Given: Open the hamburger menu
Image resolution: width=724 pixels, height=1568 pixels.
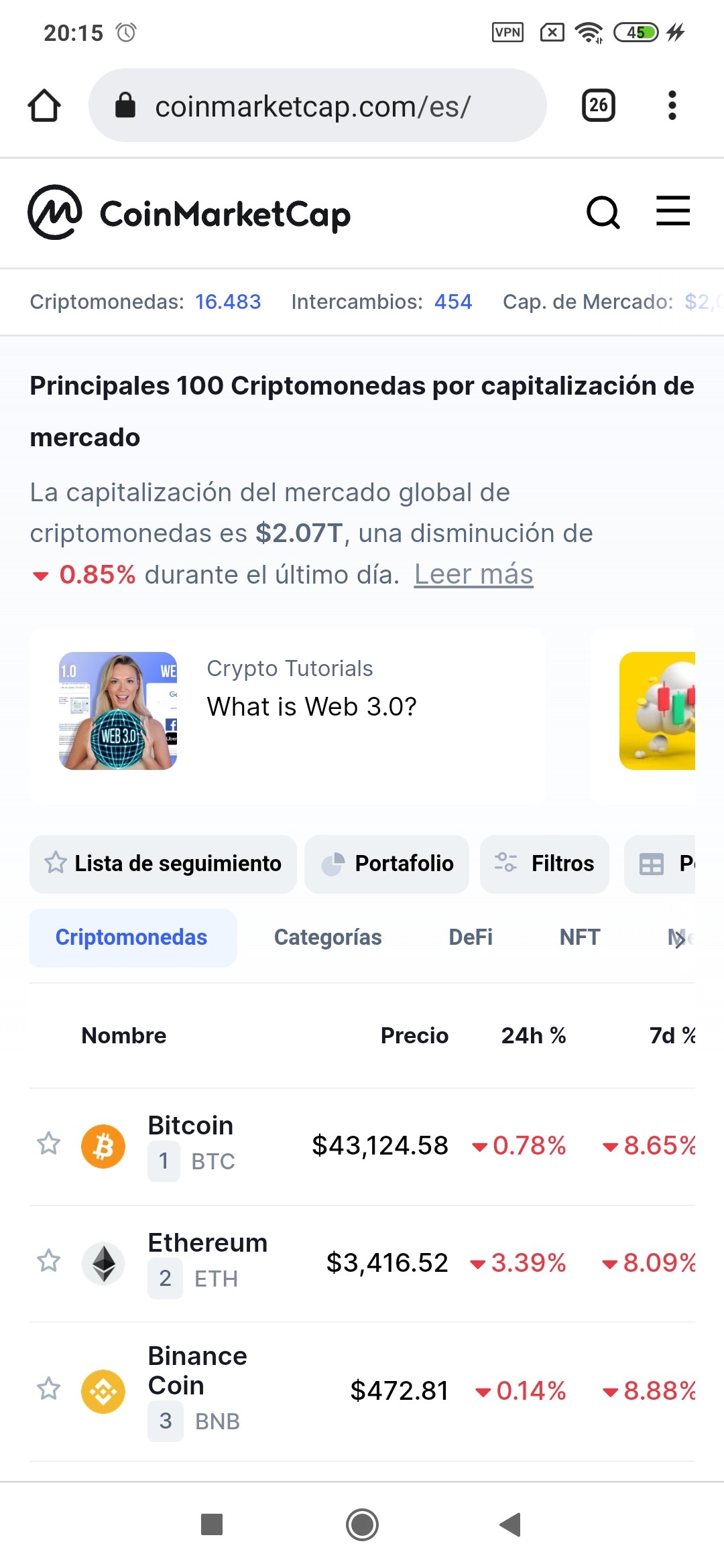Looking at the screenshot, I should pyautogui.click(x=672, y=211).
